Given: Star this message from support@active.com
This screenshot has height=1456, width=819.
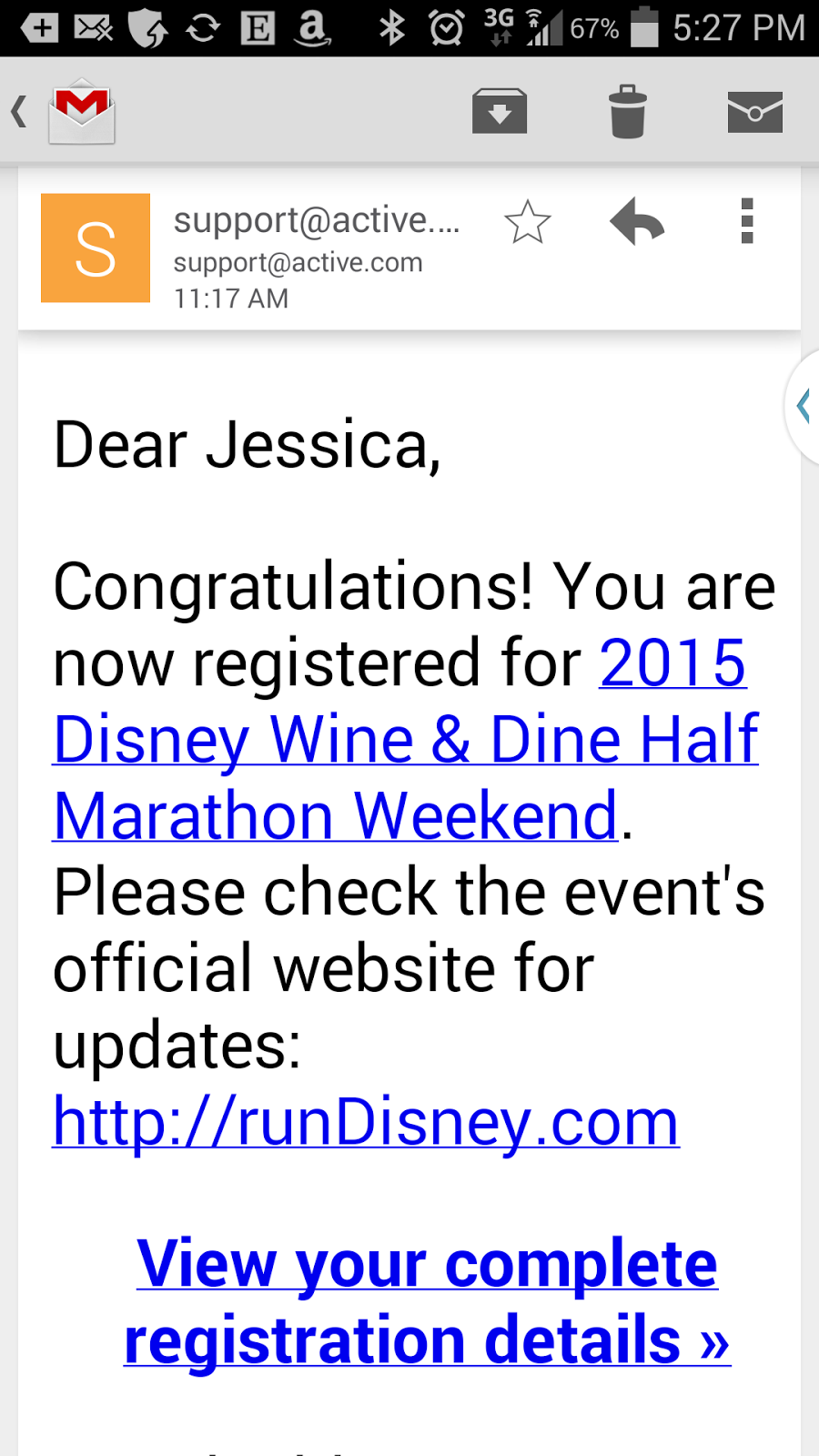Looking at the screenshot, I should tap(527, 222).
